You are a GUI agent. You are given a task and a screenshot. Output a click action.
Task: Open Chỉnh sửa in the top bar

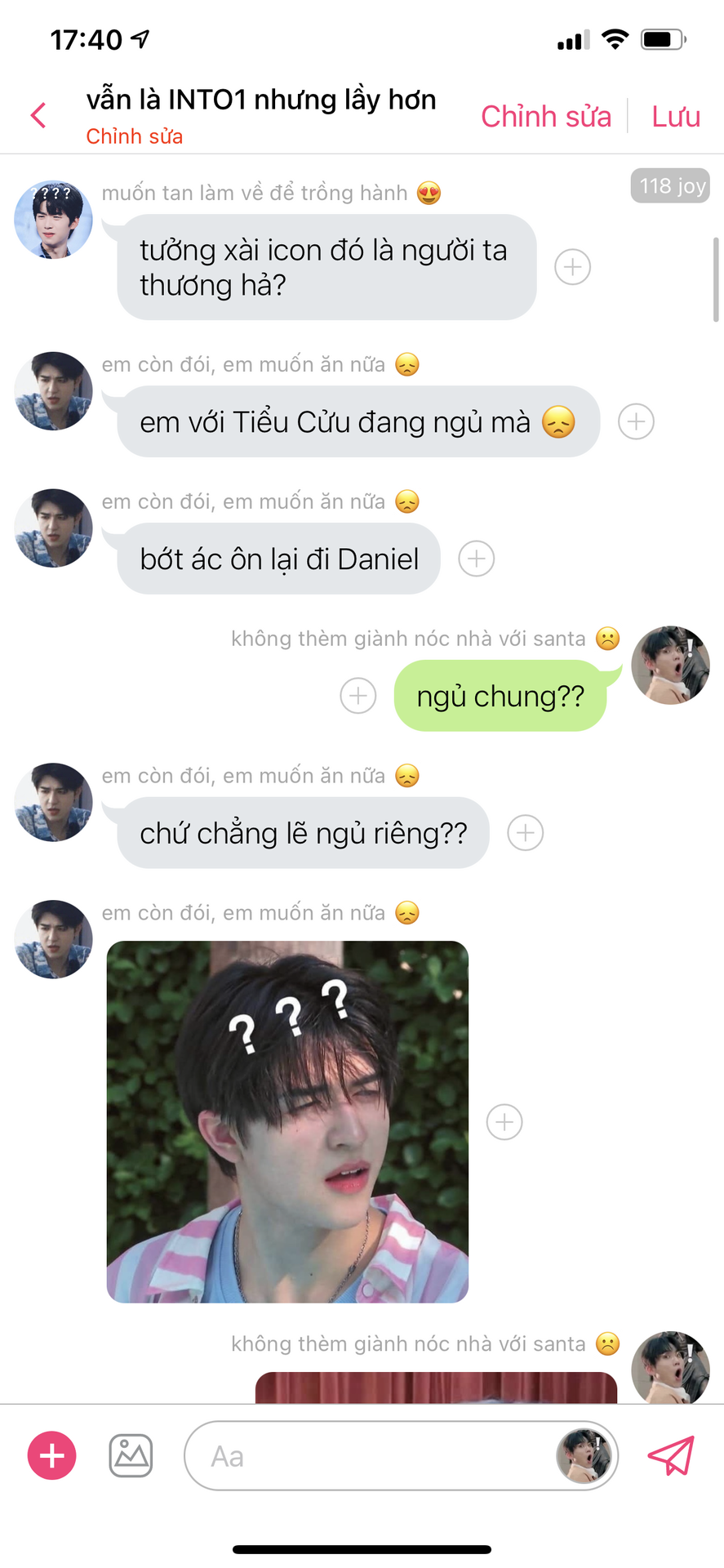pos(545,116)
